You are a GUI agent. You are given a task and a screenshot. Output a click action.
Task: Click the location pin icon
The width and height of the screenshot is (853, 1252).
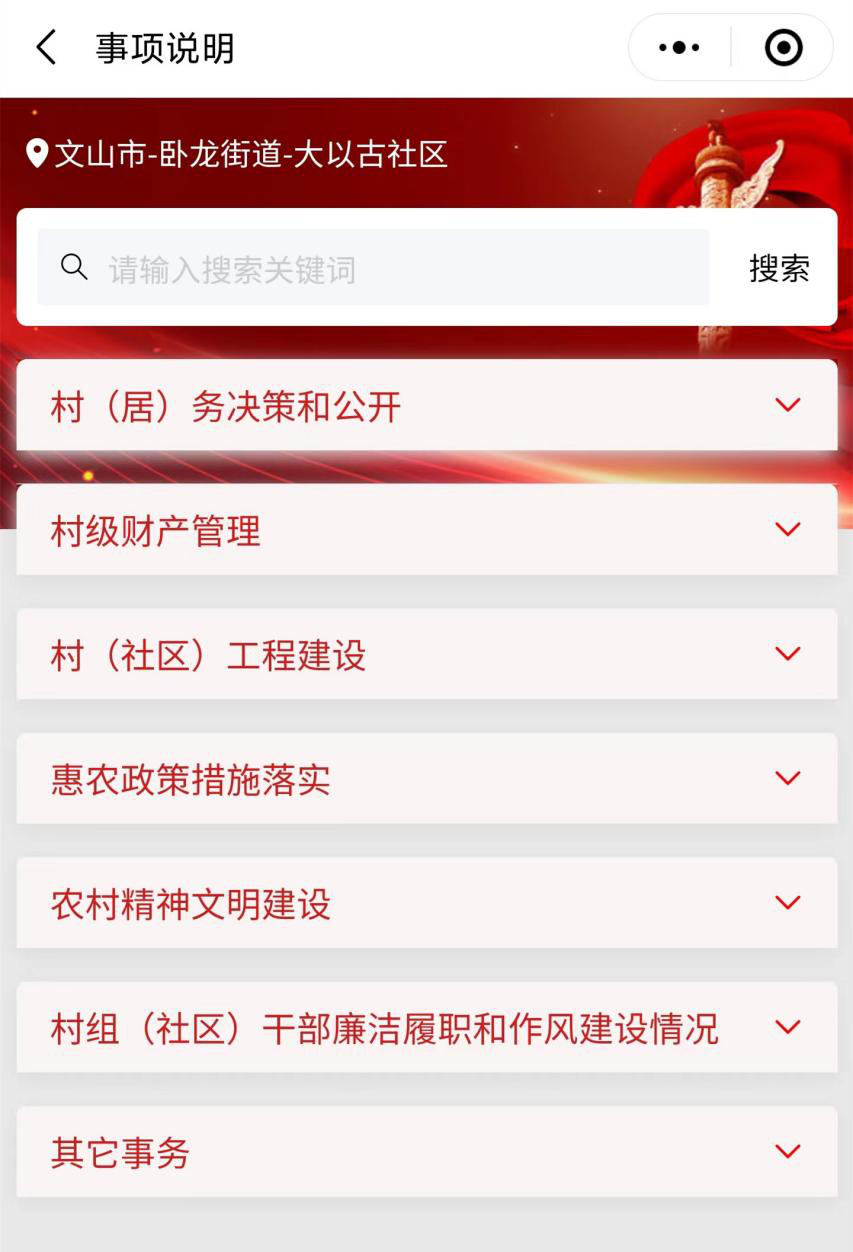tap(38, 154)
